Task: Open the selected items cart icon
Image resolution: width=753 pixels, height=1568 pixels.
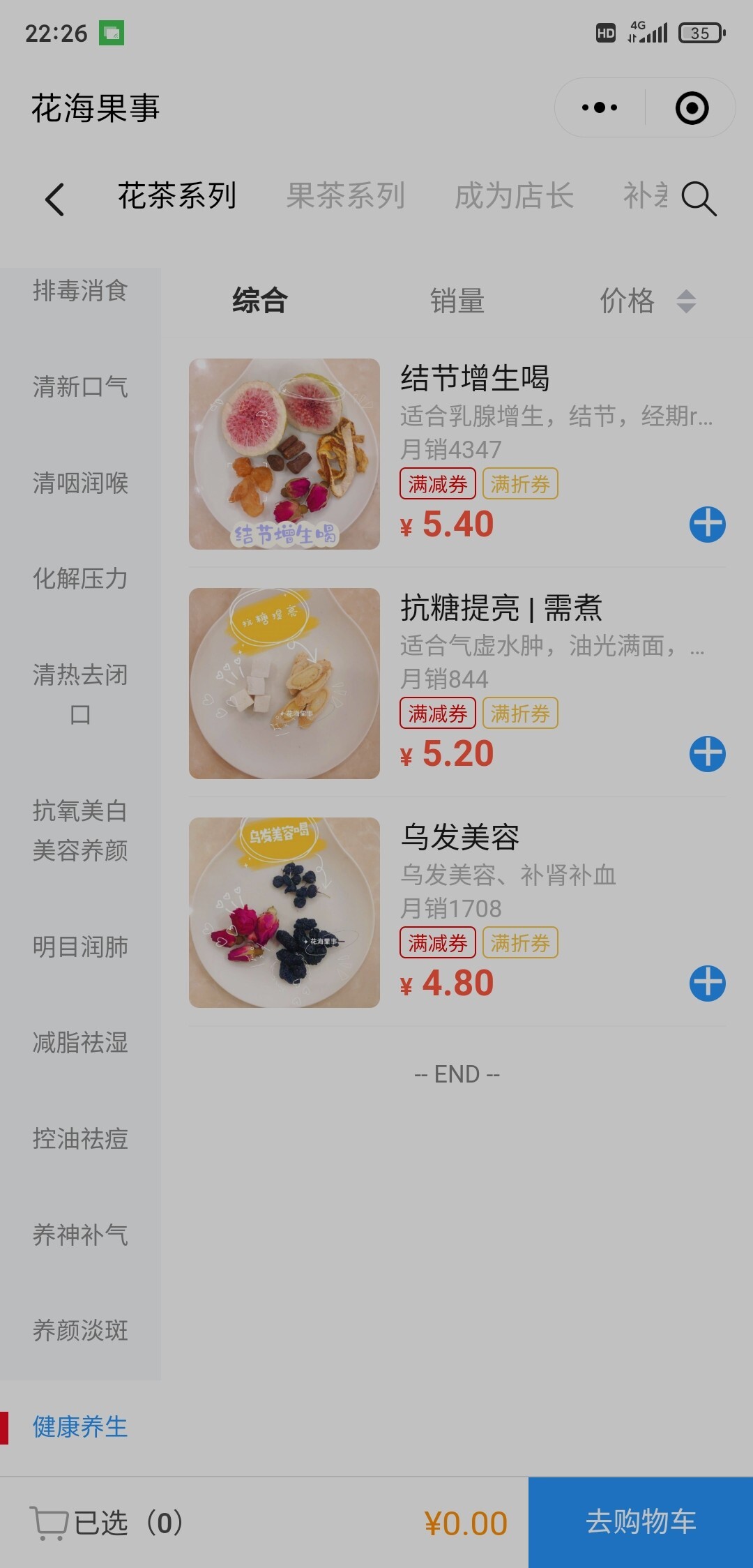Action: point(49,1523)
